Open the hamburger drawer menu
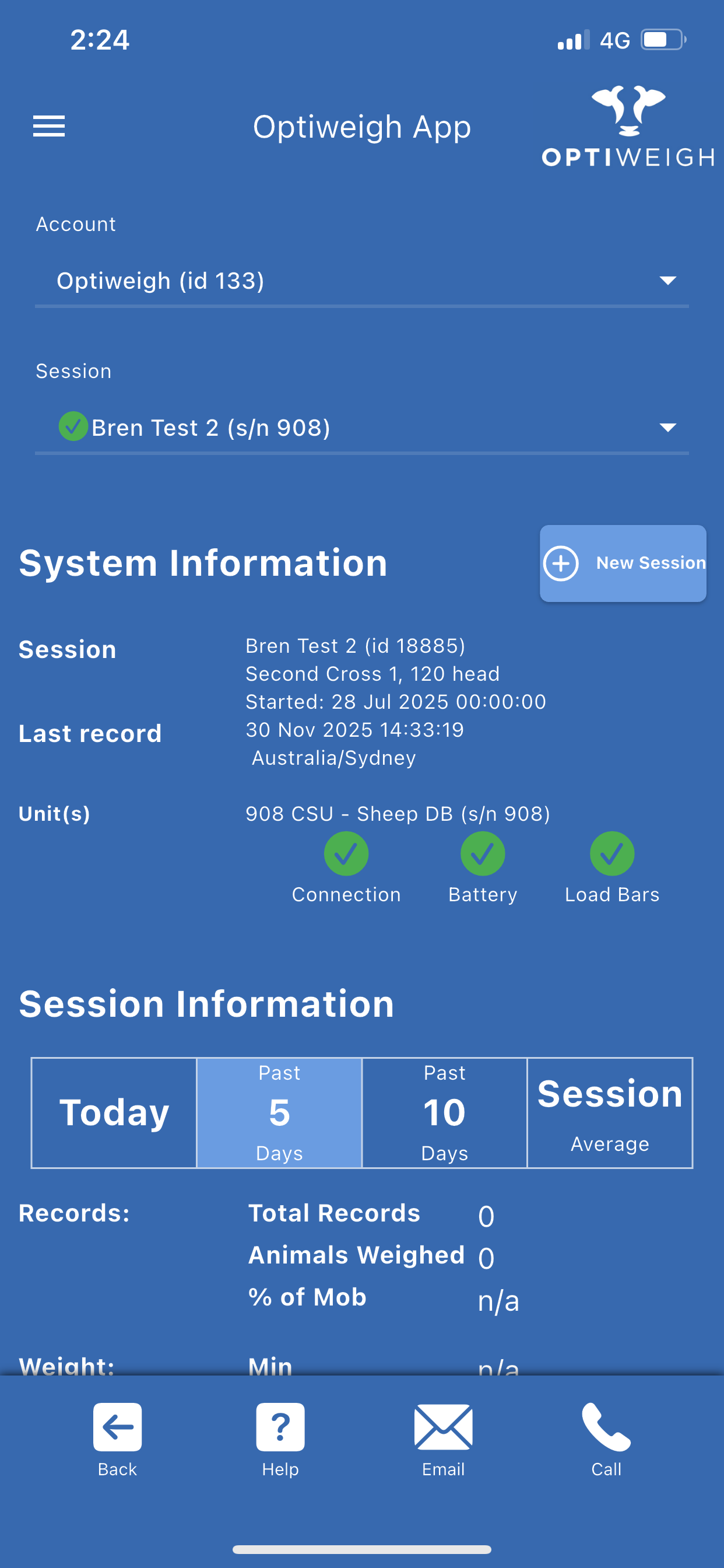This screenshot has height=1568, width=724. pos(48,126)
